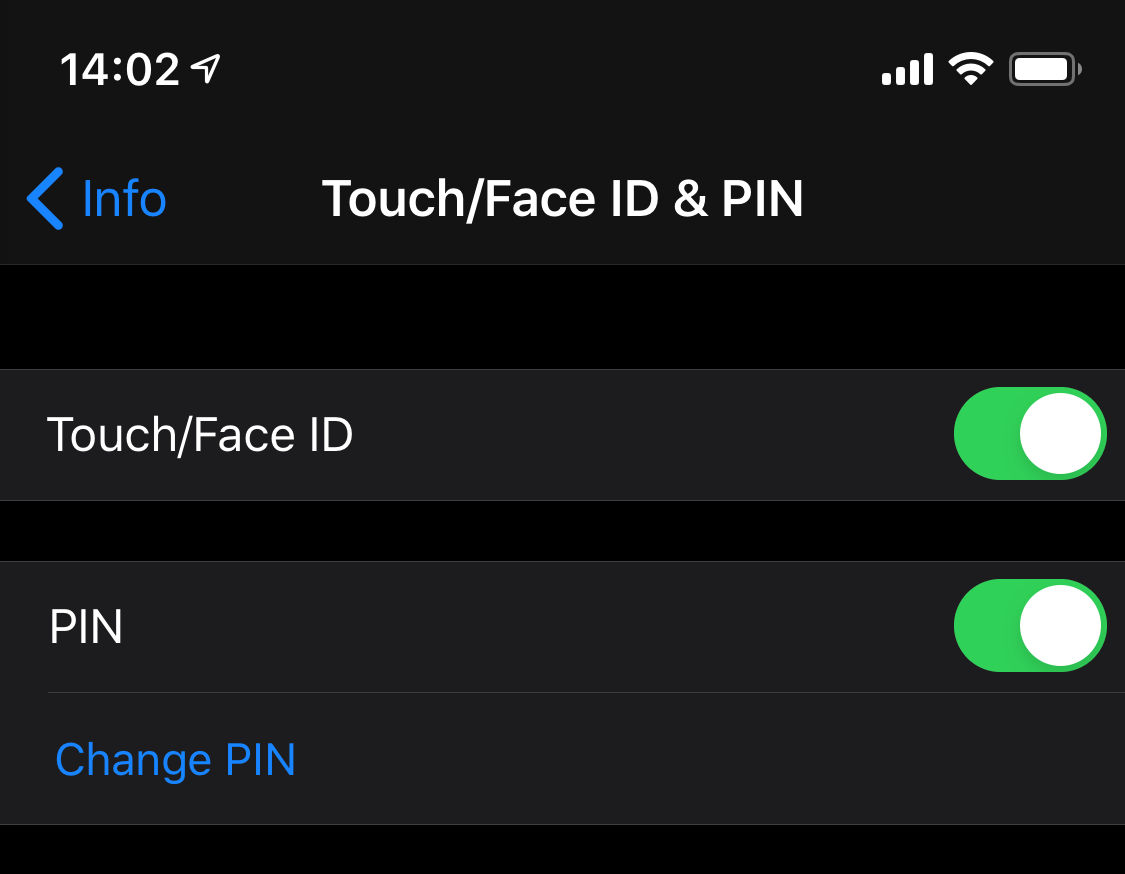
Task: Turn off the PIN switch
Action: [1029, 626]
